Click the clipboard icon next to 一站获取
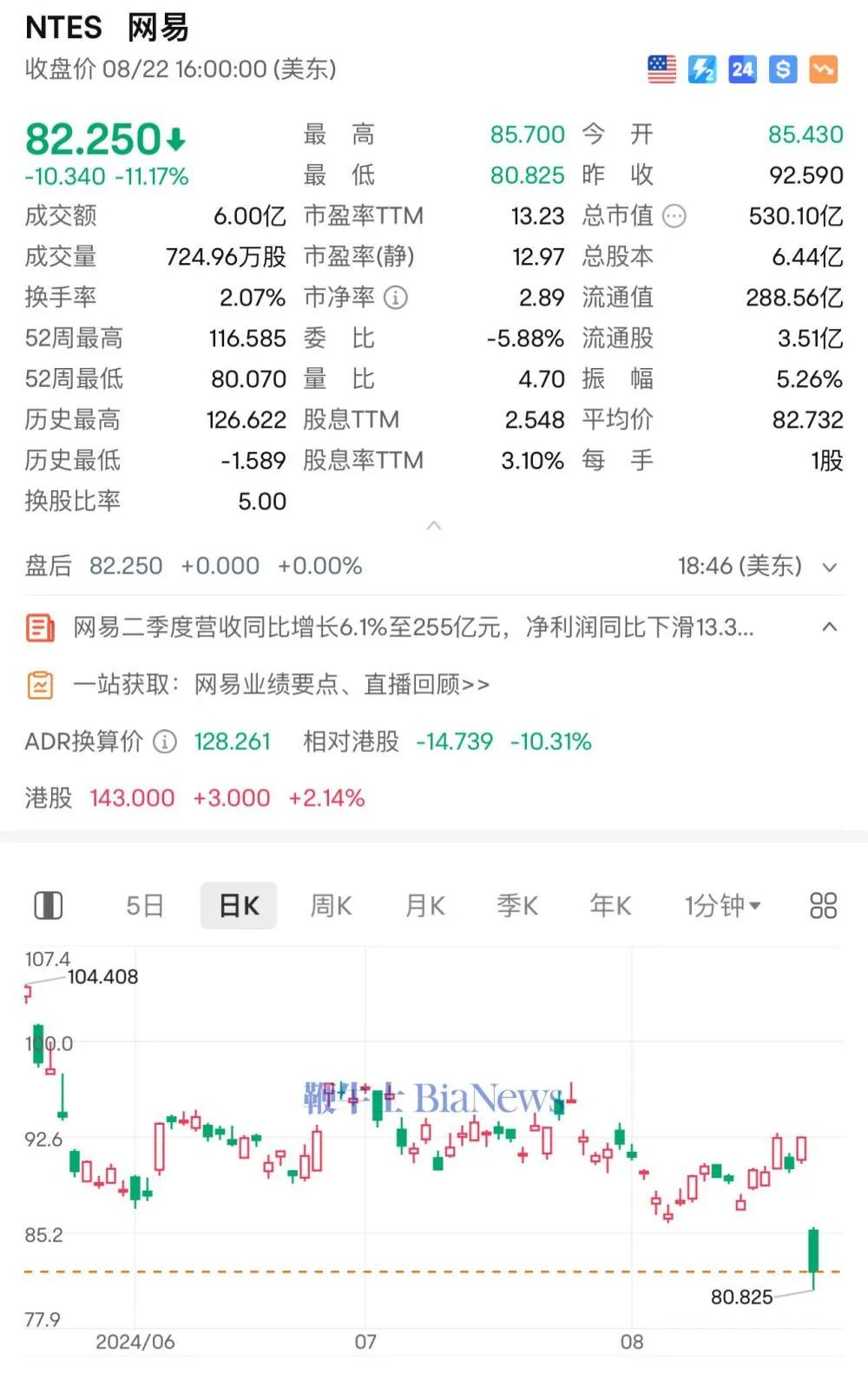868x1373 pixels. coord(40,685)
